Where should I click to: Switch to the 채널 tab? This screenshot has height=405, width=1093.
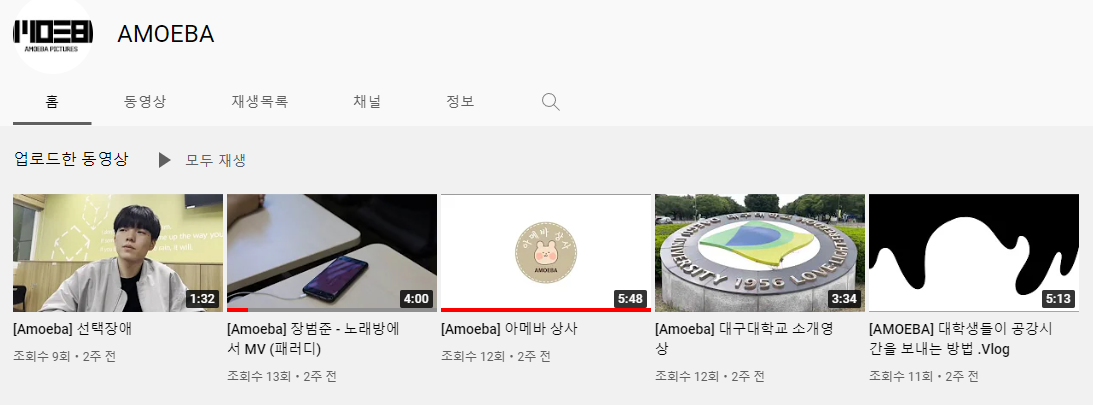(366, 102)
